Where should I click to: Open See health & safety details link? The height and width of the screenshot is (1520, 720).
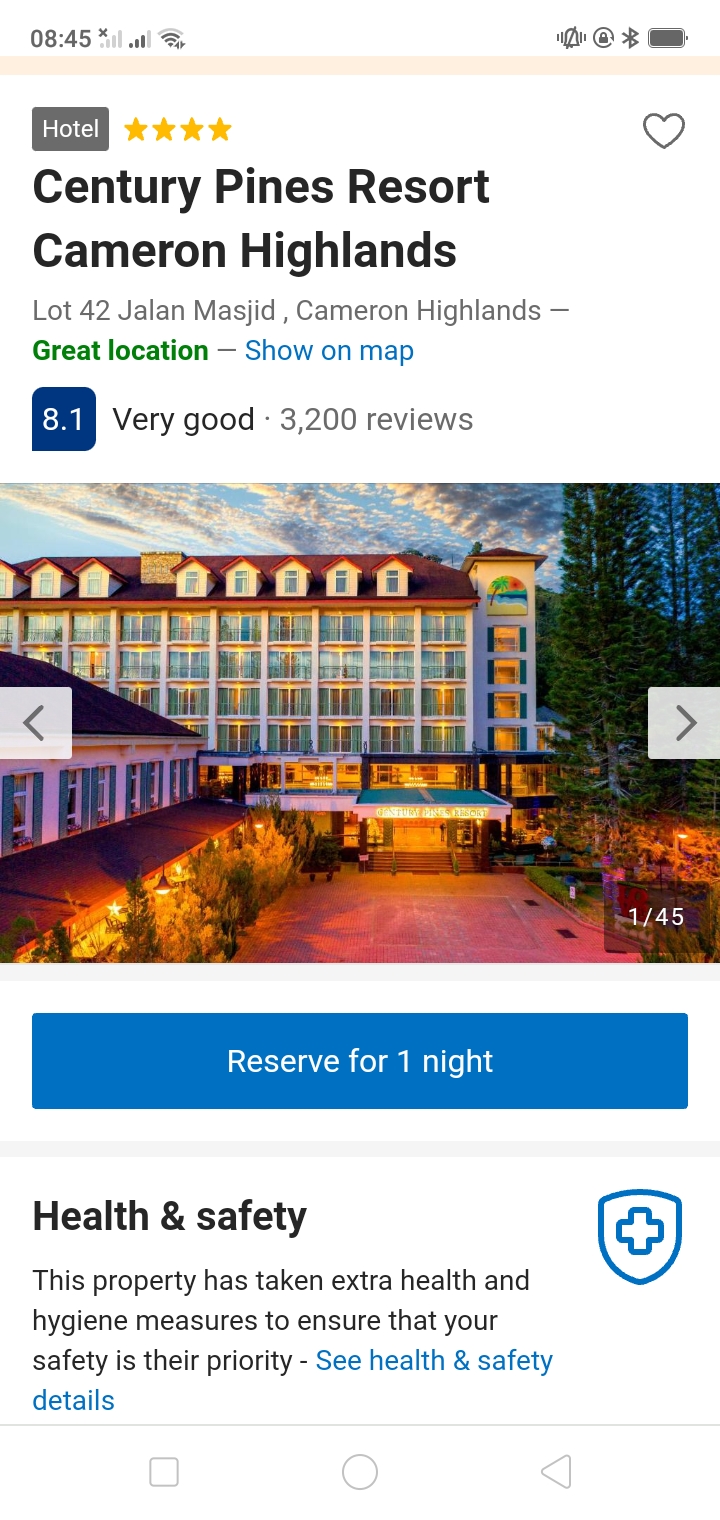434,1361
